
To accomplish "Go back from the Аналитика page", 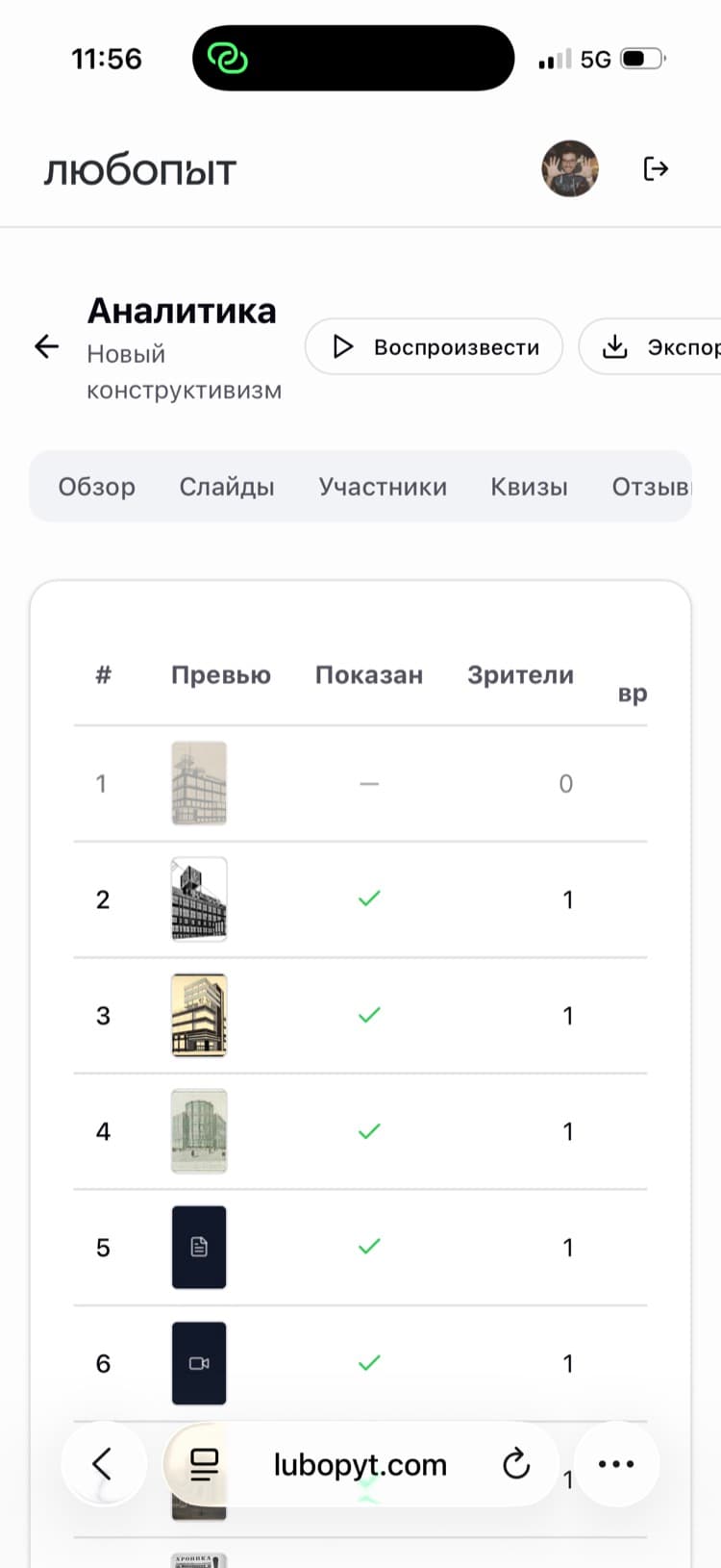I will tap(47, 346).
